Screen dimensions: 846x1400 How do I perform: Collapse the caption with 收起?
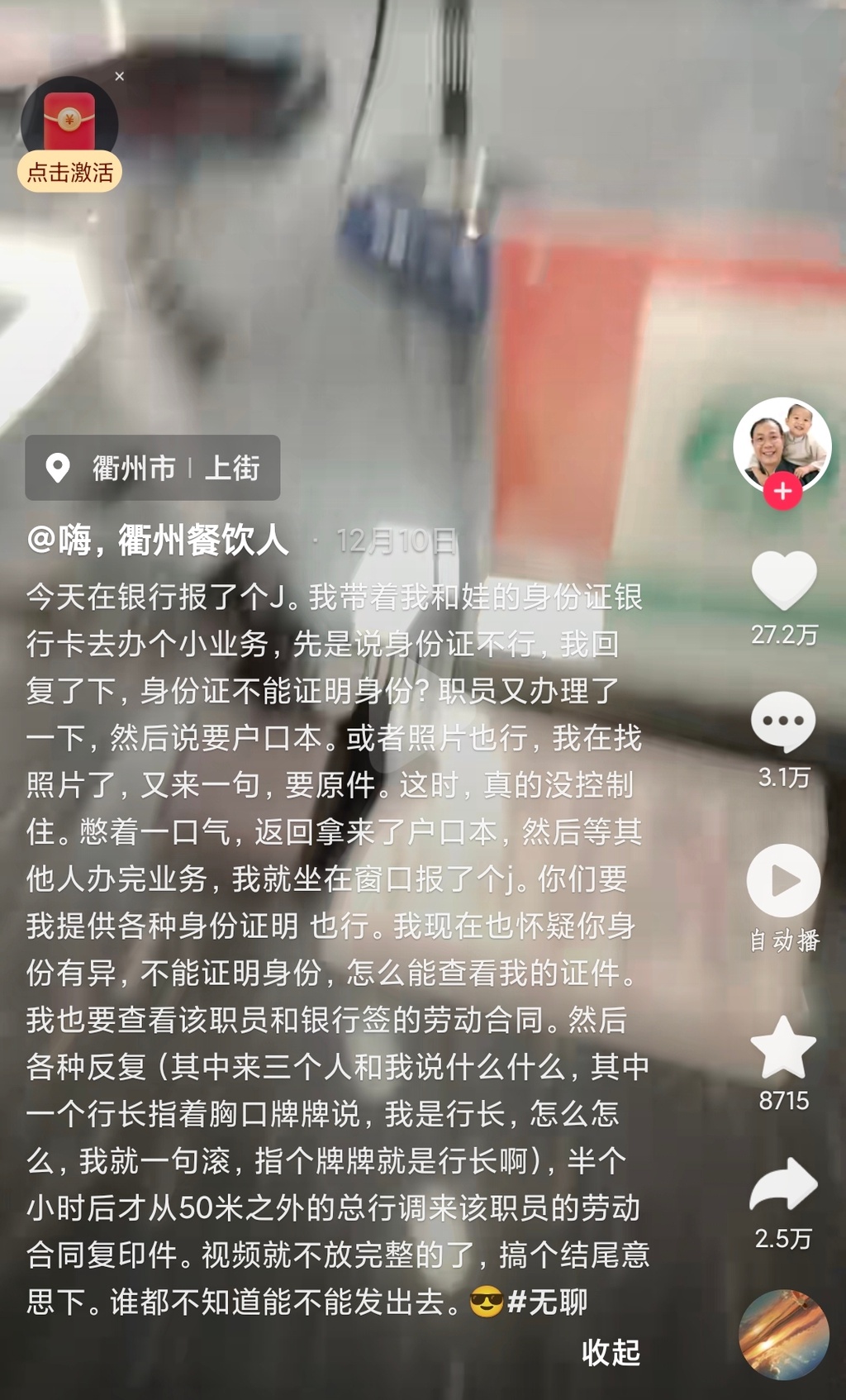tap(611, 1353)
